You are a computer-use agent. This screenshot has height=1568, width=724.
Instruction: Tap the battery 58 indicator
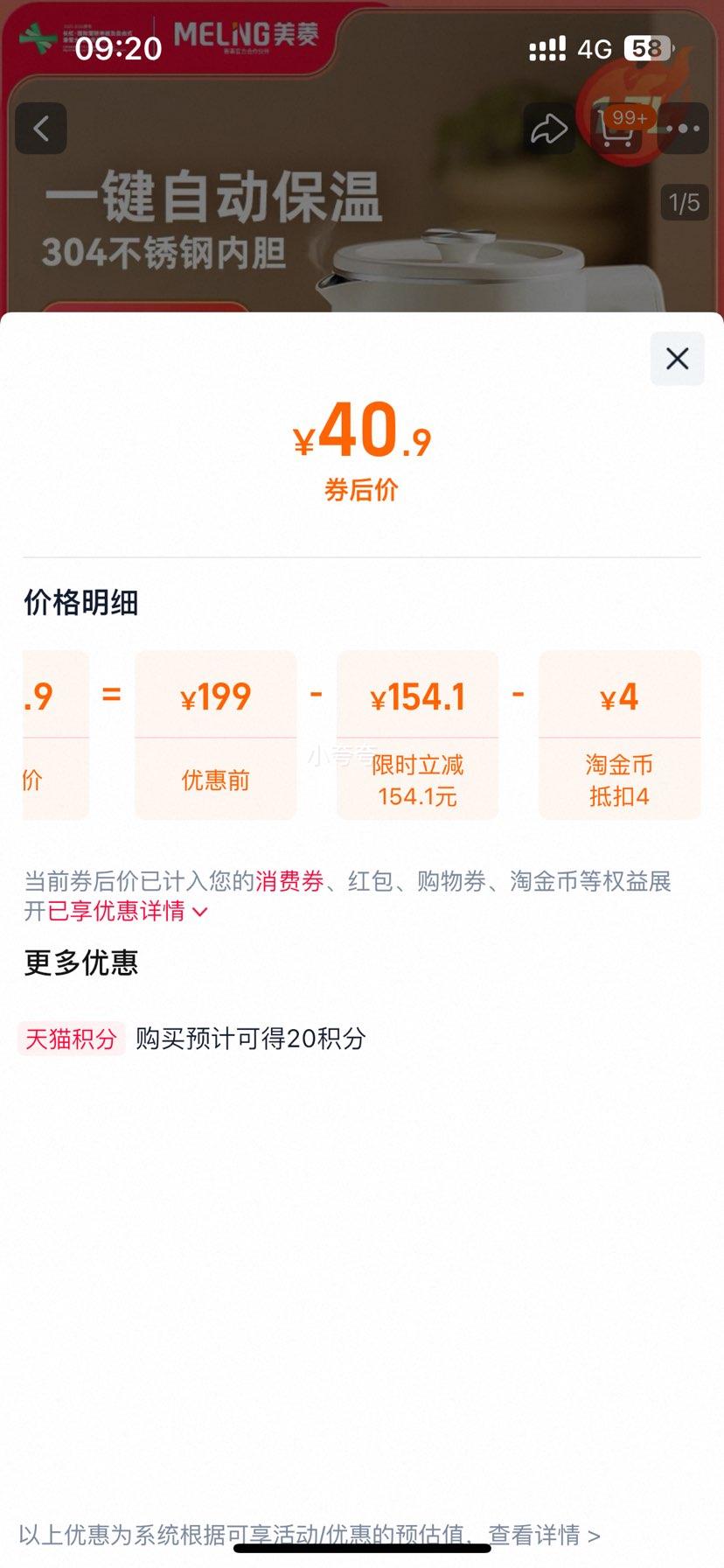click(645, 50)
